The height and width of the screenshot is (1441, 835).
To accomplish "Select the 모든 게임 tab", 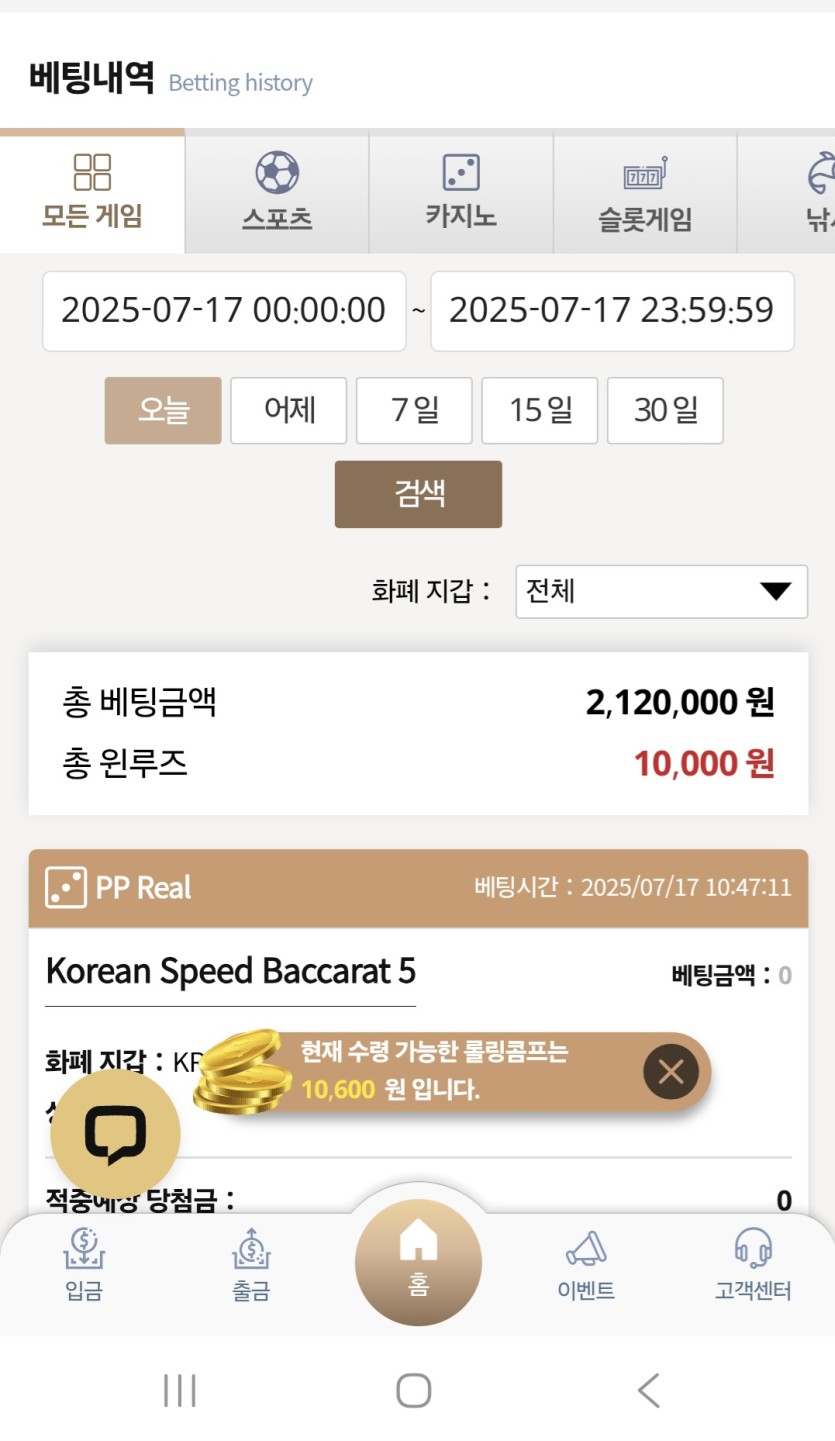I will point(92,192).
